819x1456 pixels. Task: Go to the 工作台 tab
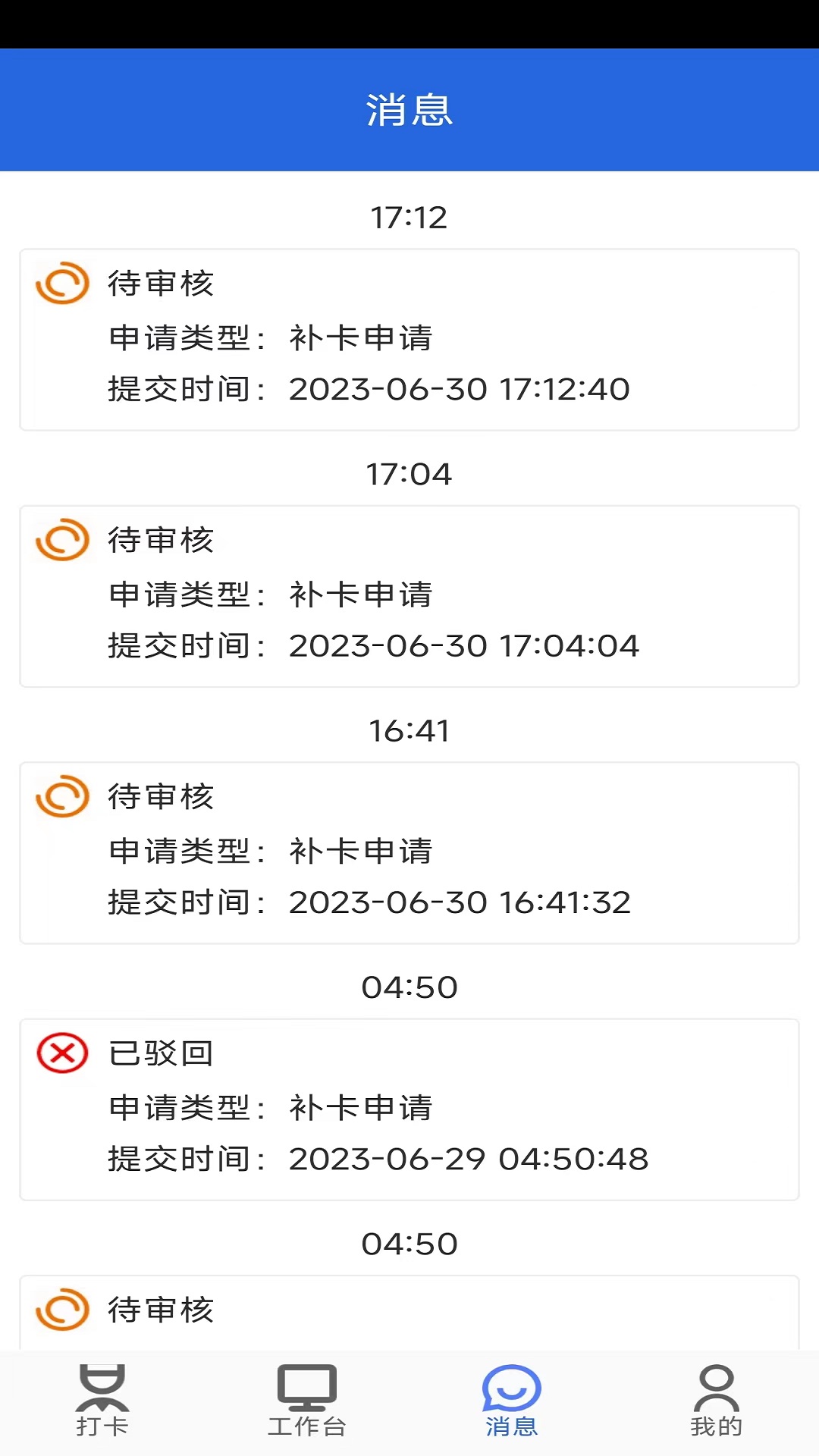(307, 1401)
